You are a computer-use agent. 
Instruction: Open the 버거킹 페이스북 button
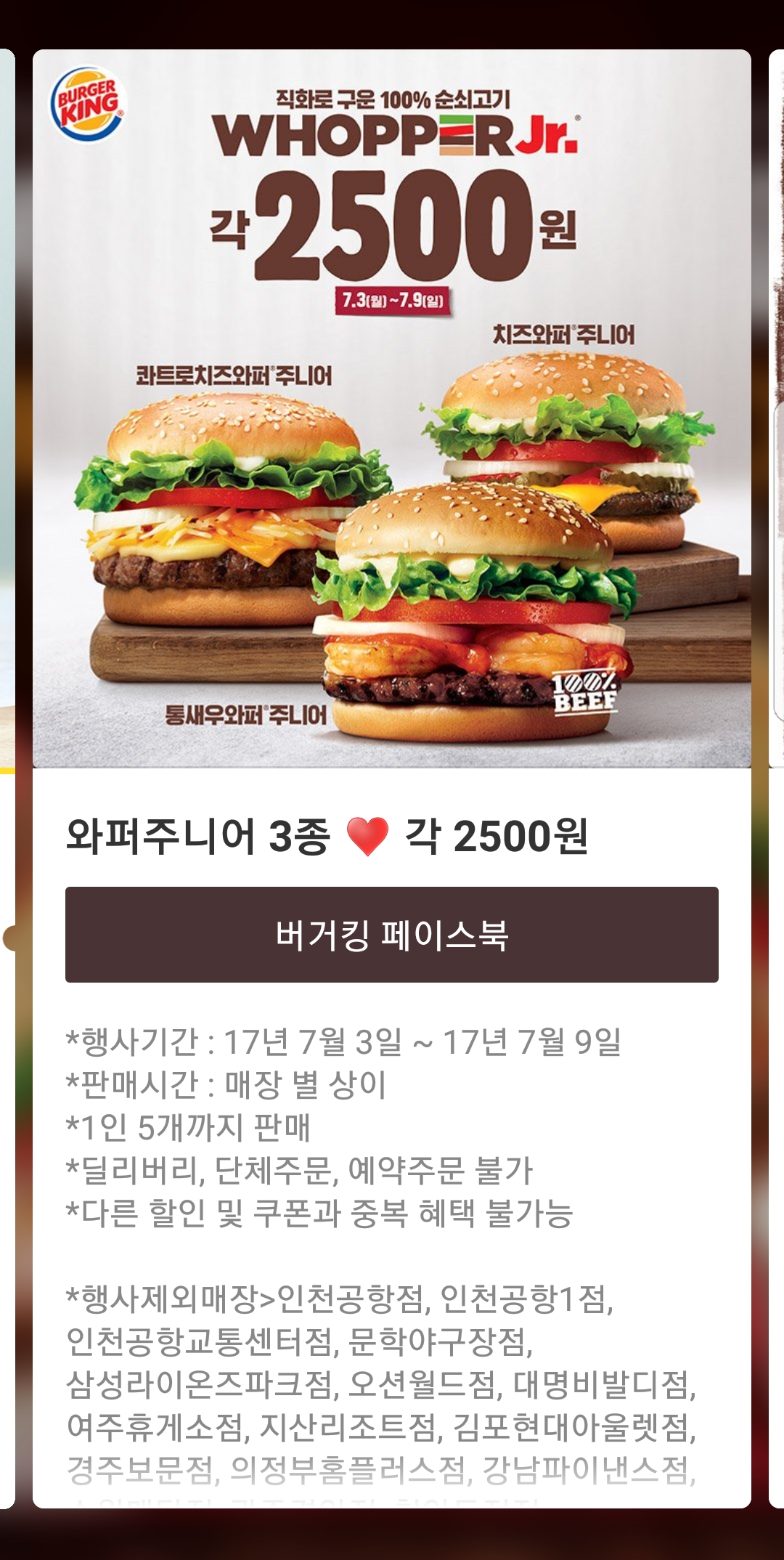tap(392, 935)
